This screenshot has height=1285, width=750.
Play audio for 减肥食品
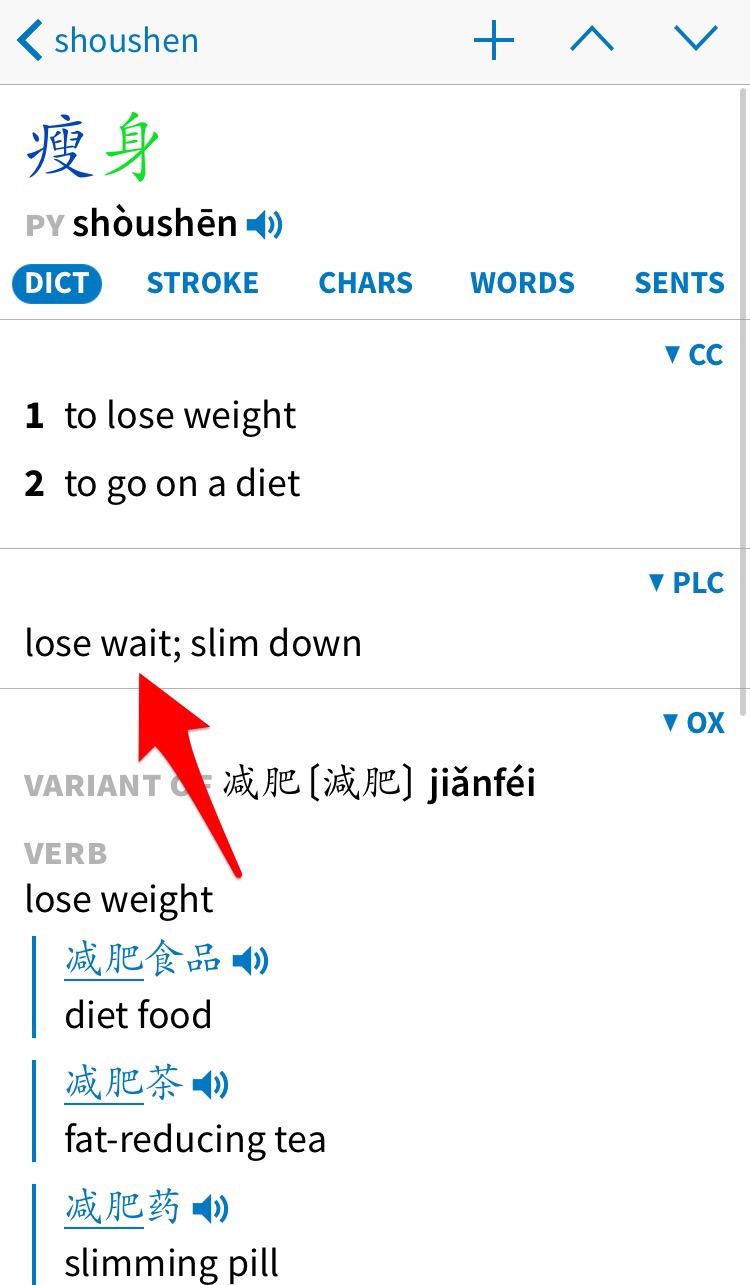coord(250,962)
